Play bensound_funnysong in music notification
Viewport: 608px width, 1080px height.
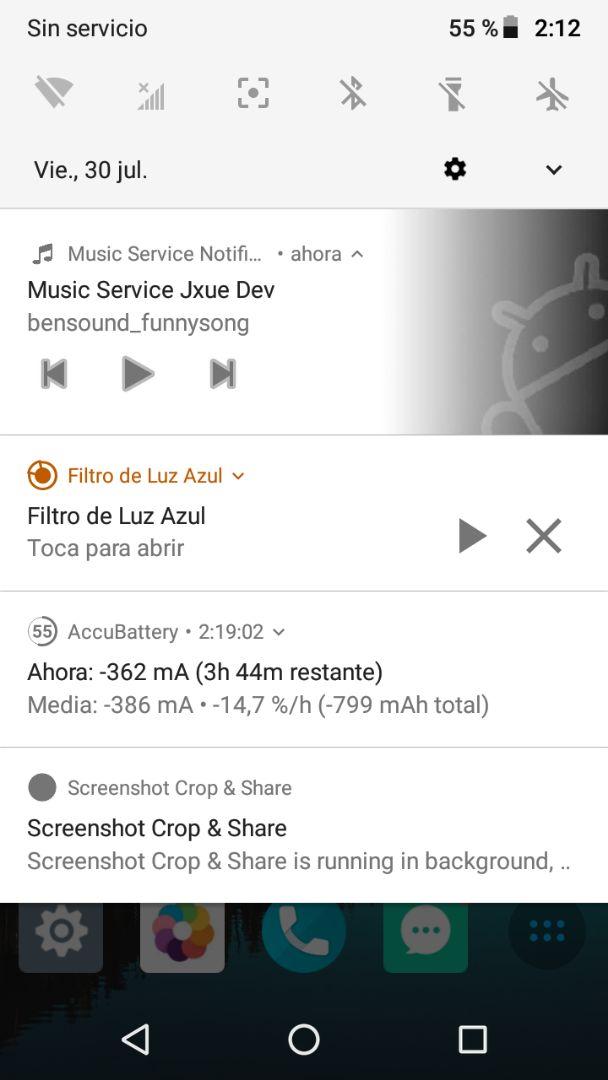point(137,374)
